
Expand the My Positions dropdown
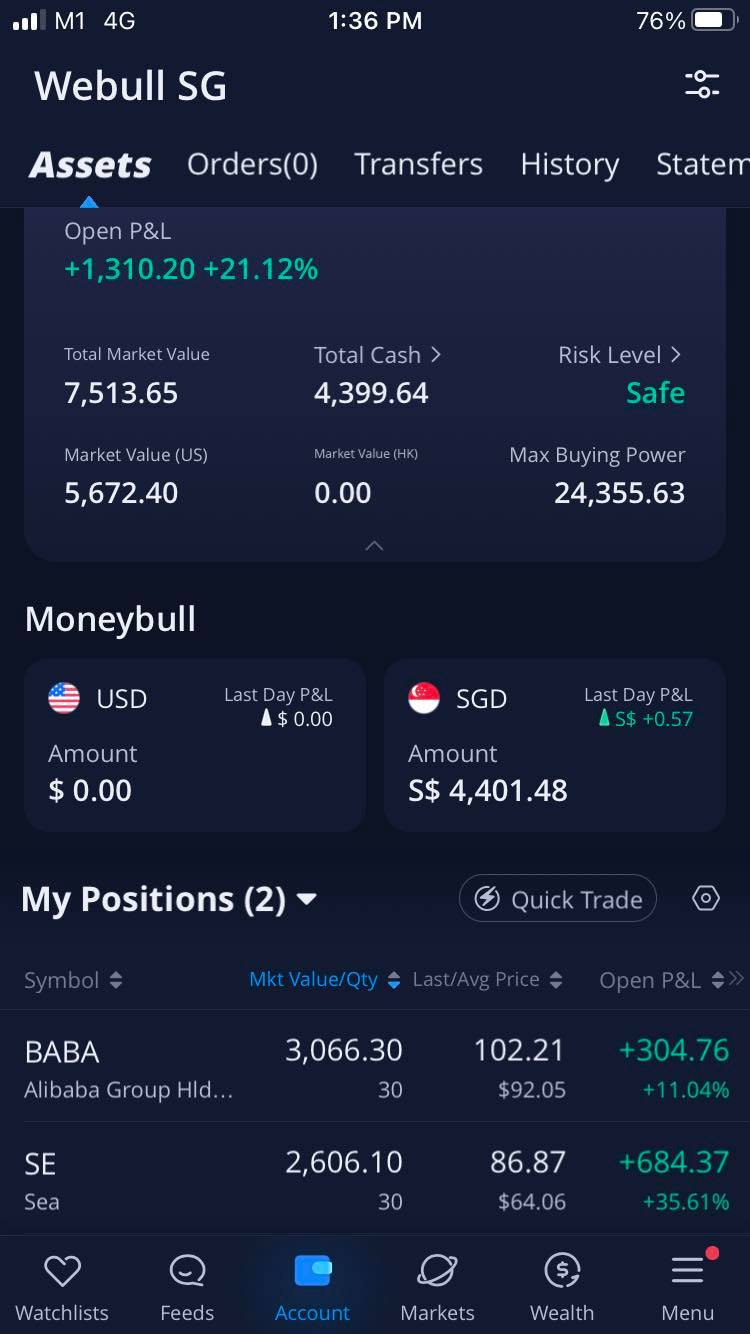[307, 899]
